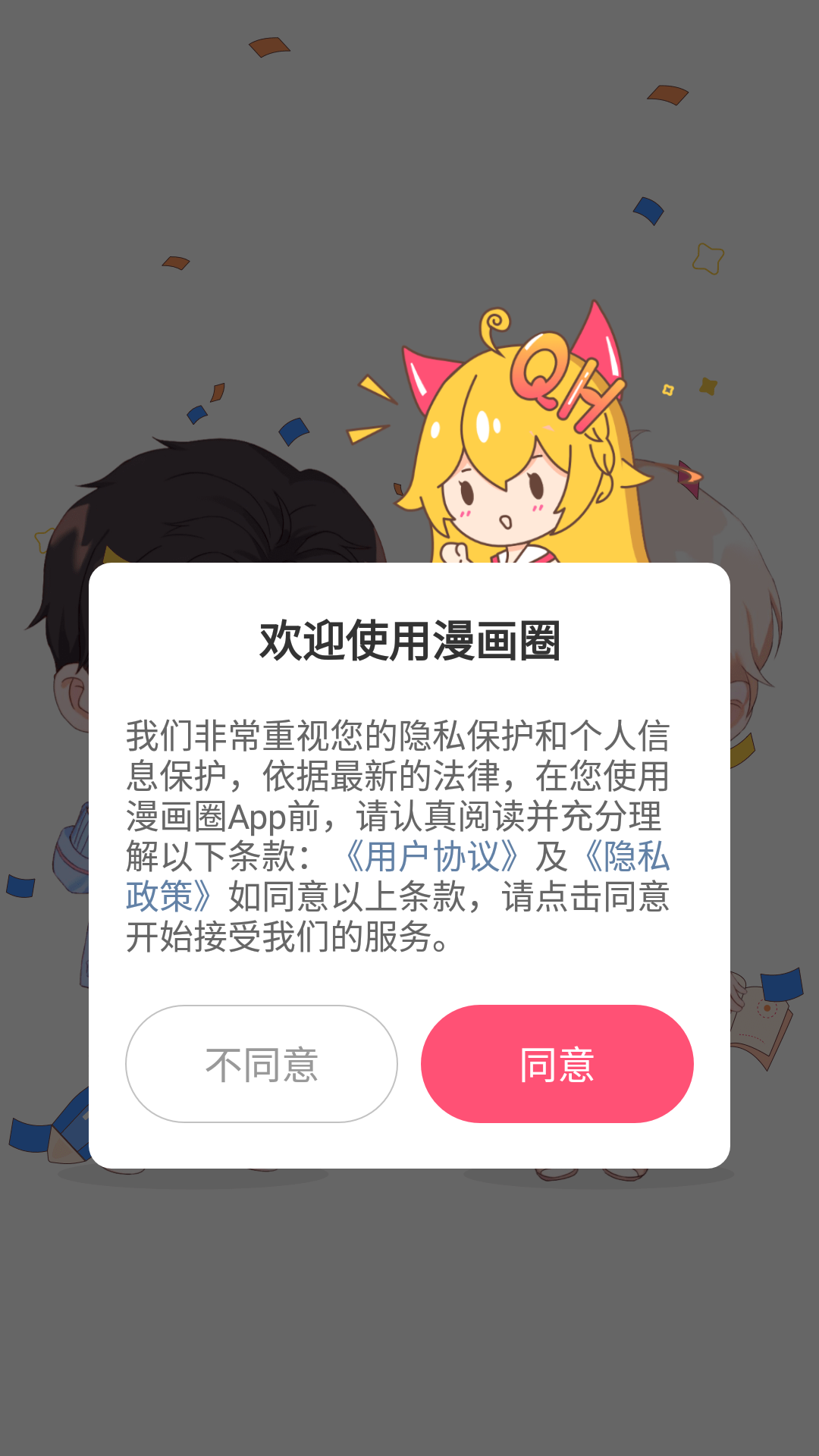Open the 《隐私政策》 link

[626, 857]
